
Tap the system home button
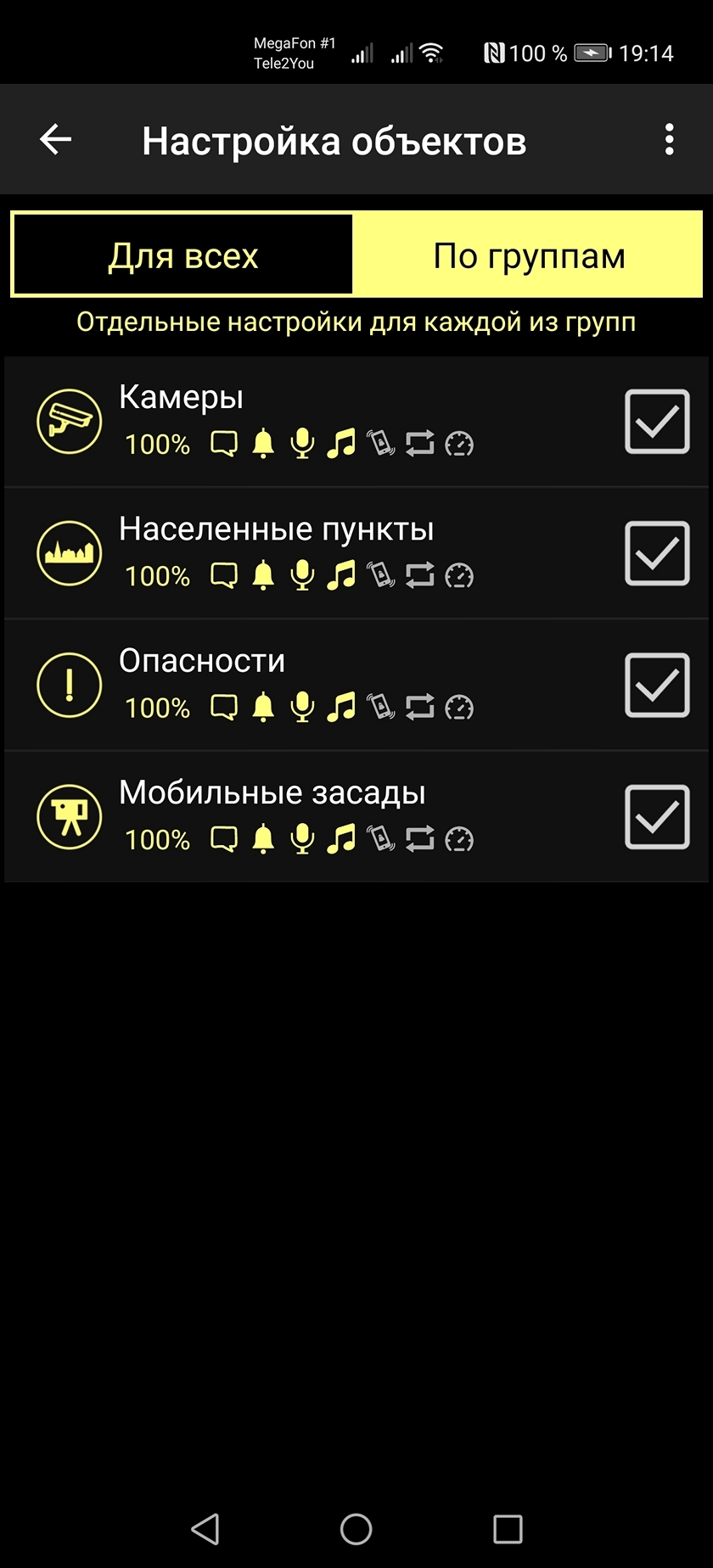[356, 1529]
